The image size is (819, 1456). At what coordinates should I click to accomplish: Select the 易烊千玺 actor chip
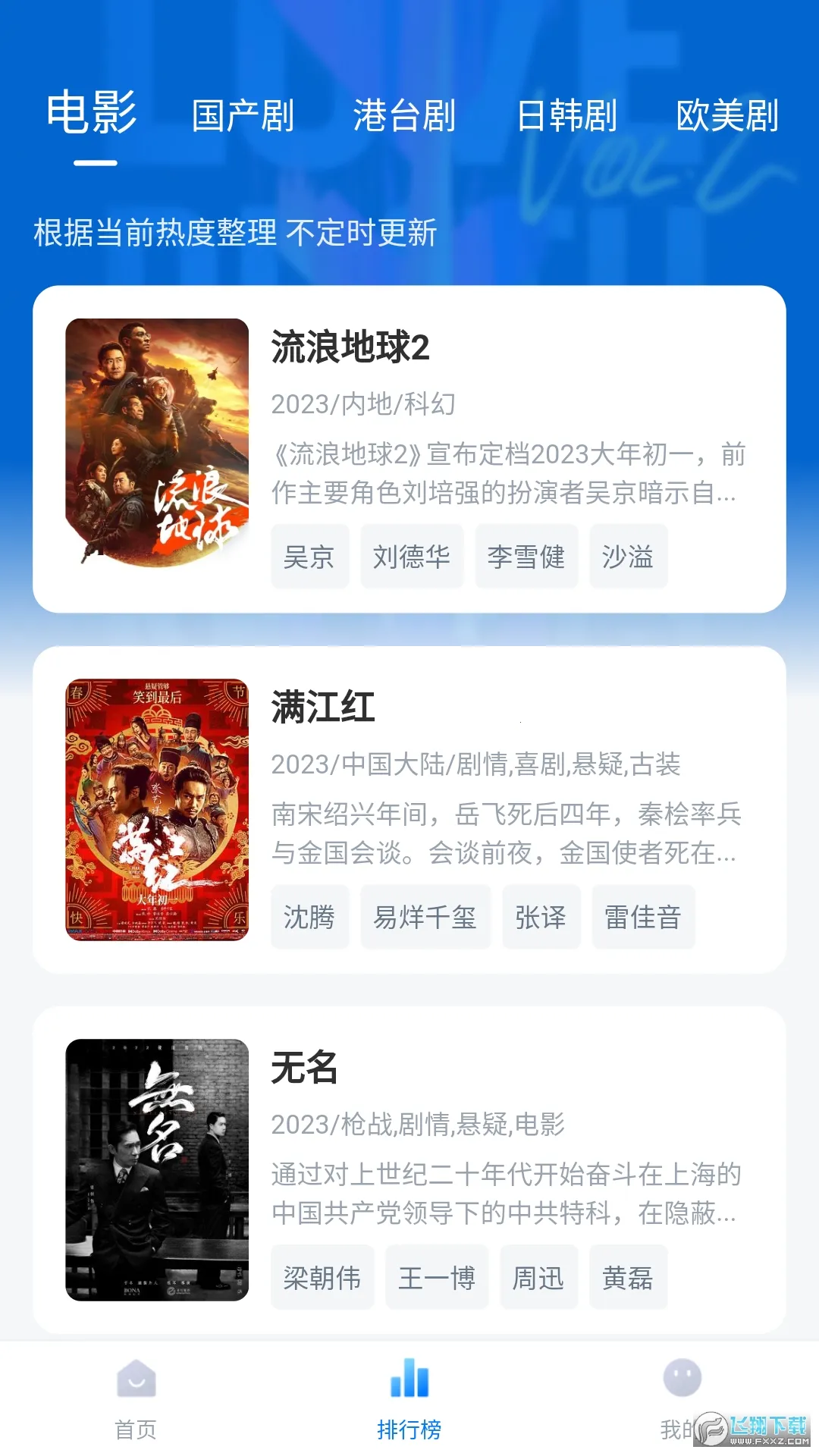[425, 917]
